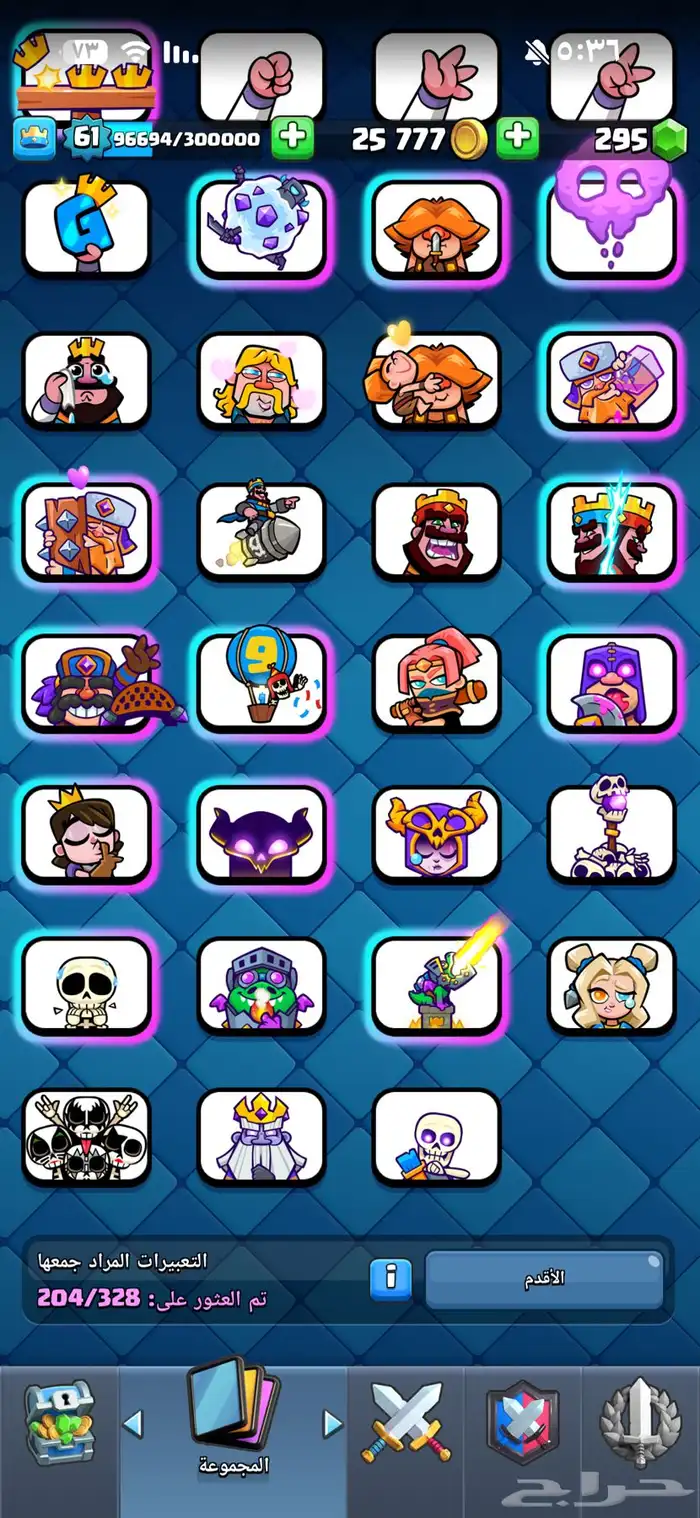Tap the right arrow beside المجموعة

(x=333, y=1424)
